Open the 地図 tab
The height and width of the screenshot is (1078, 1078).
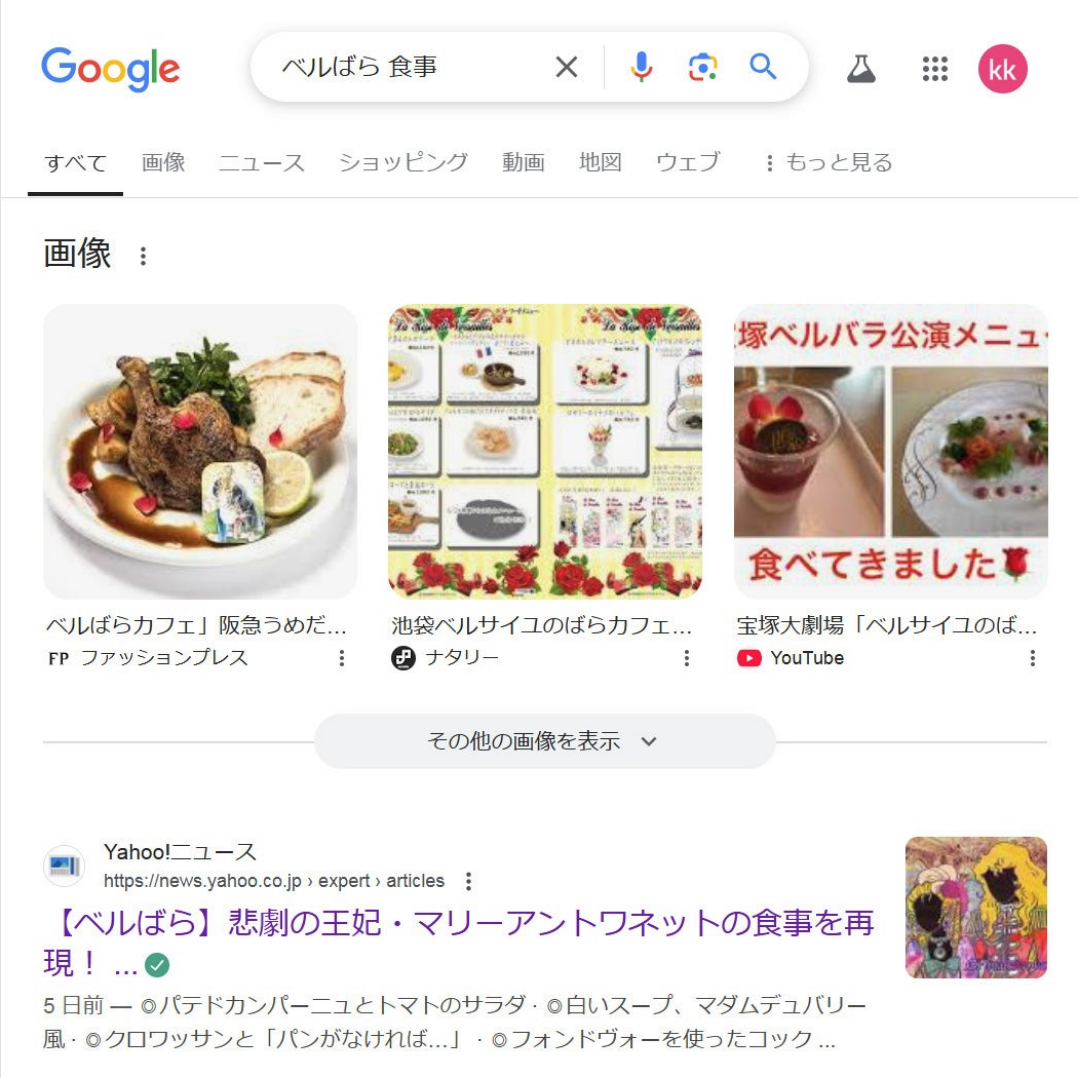point(600,162)
